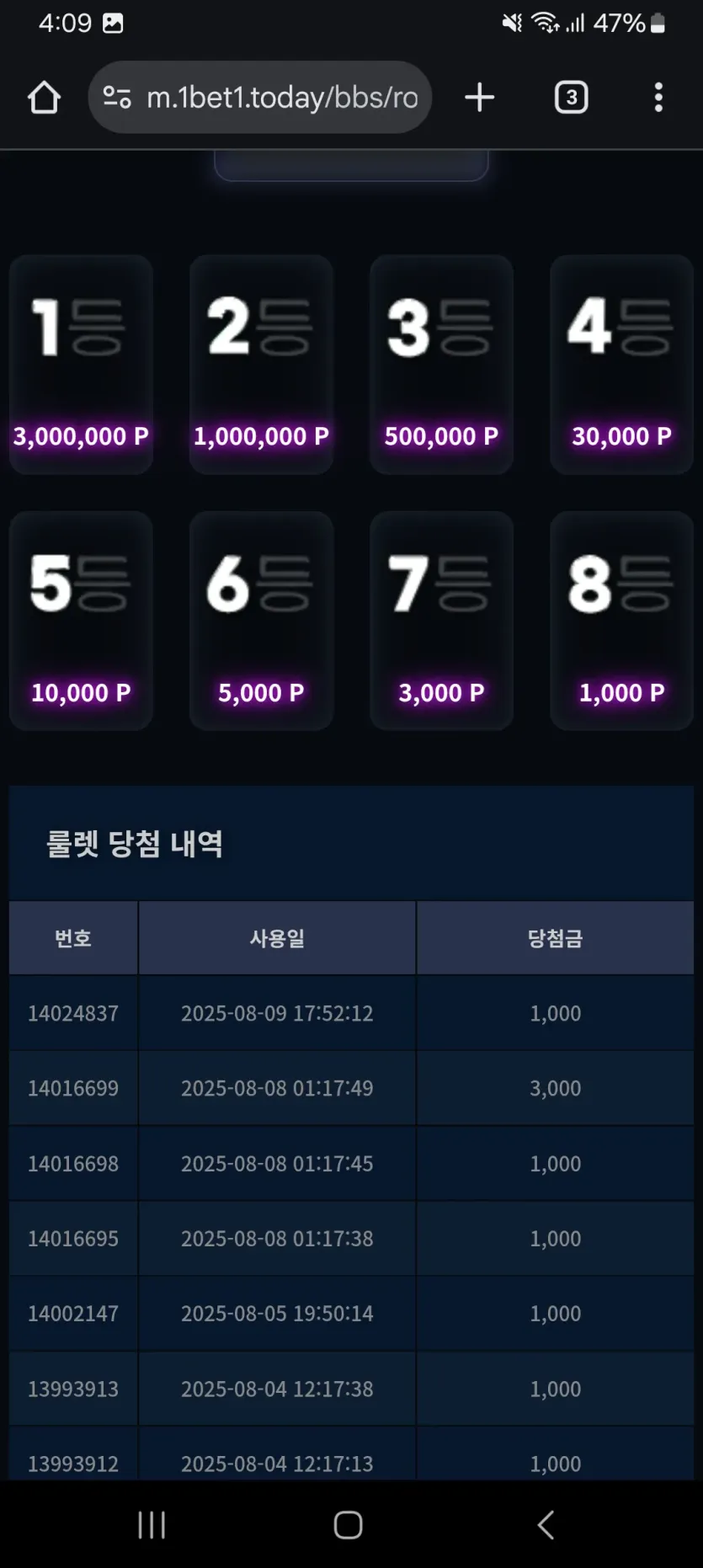Tap the address bar showing m.1bet1.today

pyautogui.click(x=282, y=98)
